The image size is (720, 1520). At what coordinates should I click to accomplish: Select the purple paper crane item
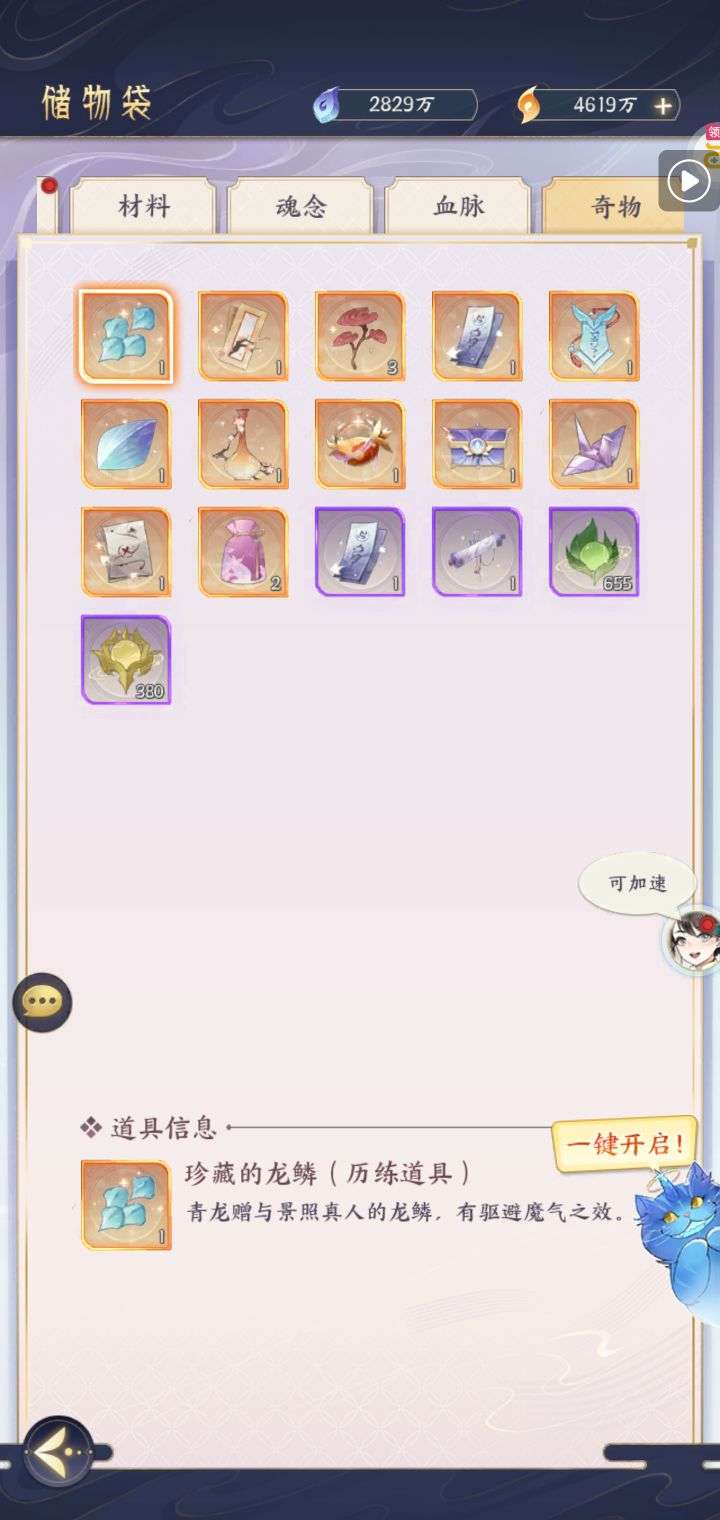coord(594,444)
